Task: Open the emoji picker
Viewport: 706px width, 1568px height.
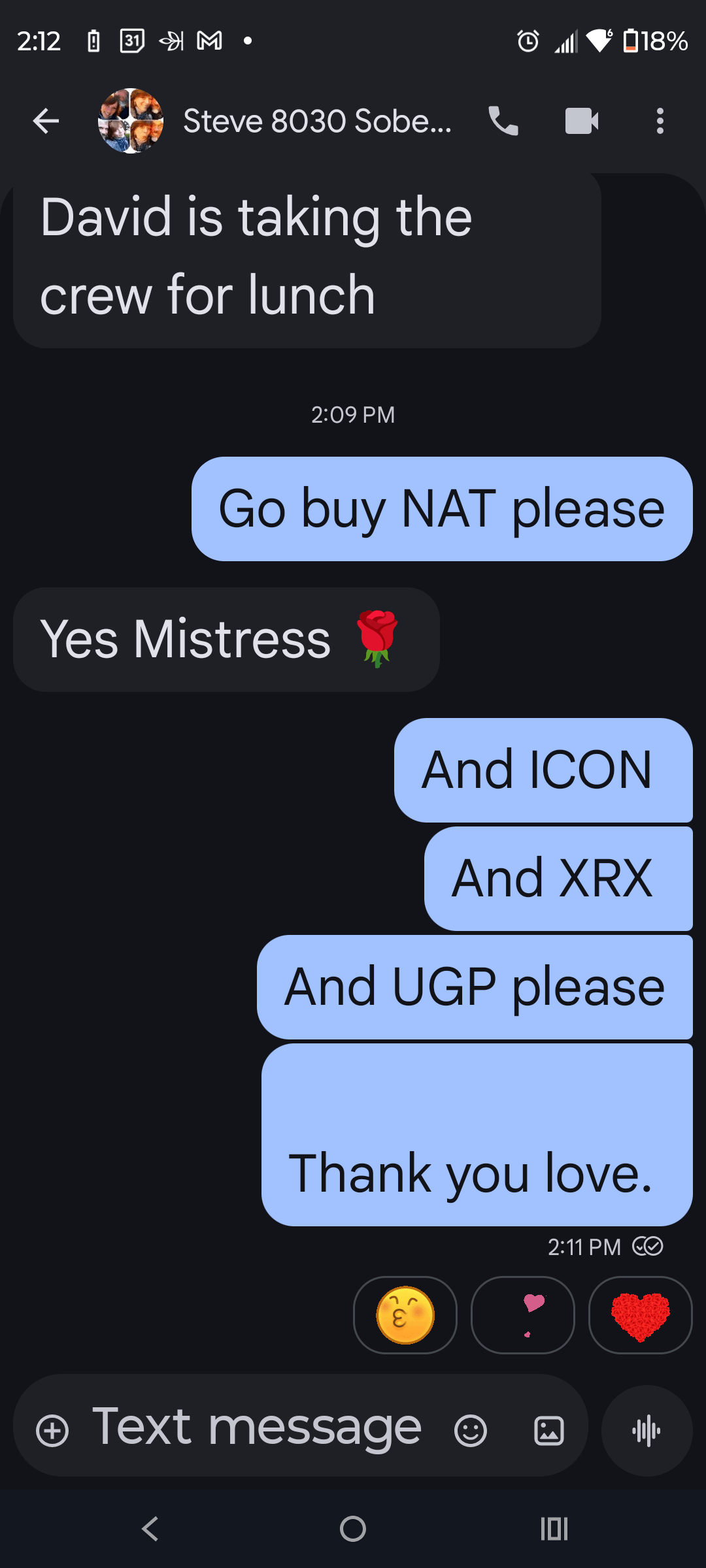Action: pos(471,1431)
